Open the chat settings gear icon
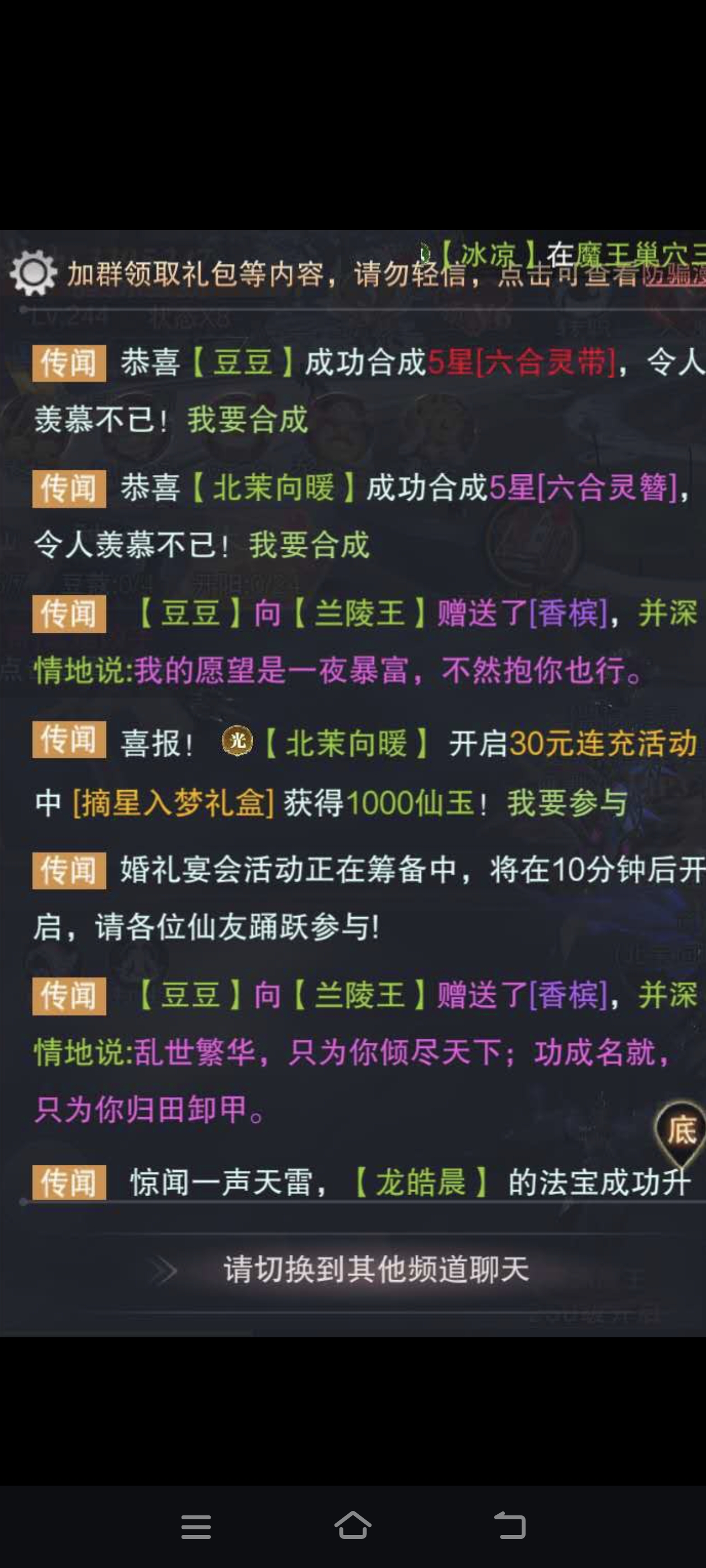 pyautogui.click(x=33, y=273)
